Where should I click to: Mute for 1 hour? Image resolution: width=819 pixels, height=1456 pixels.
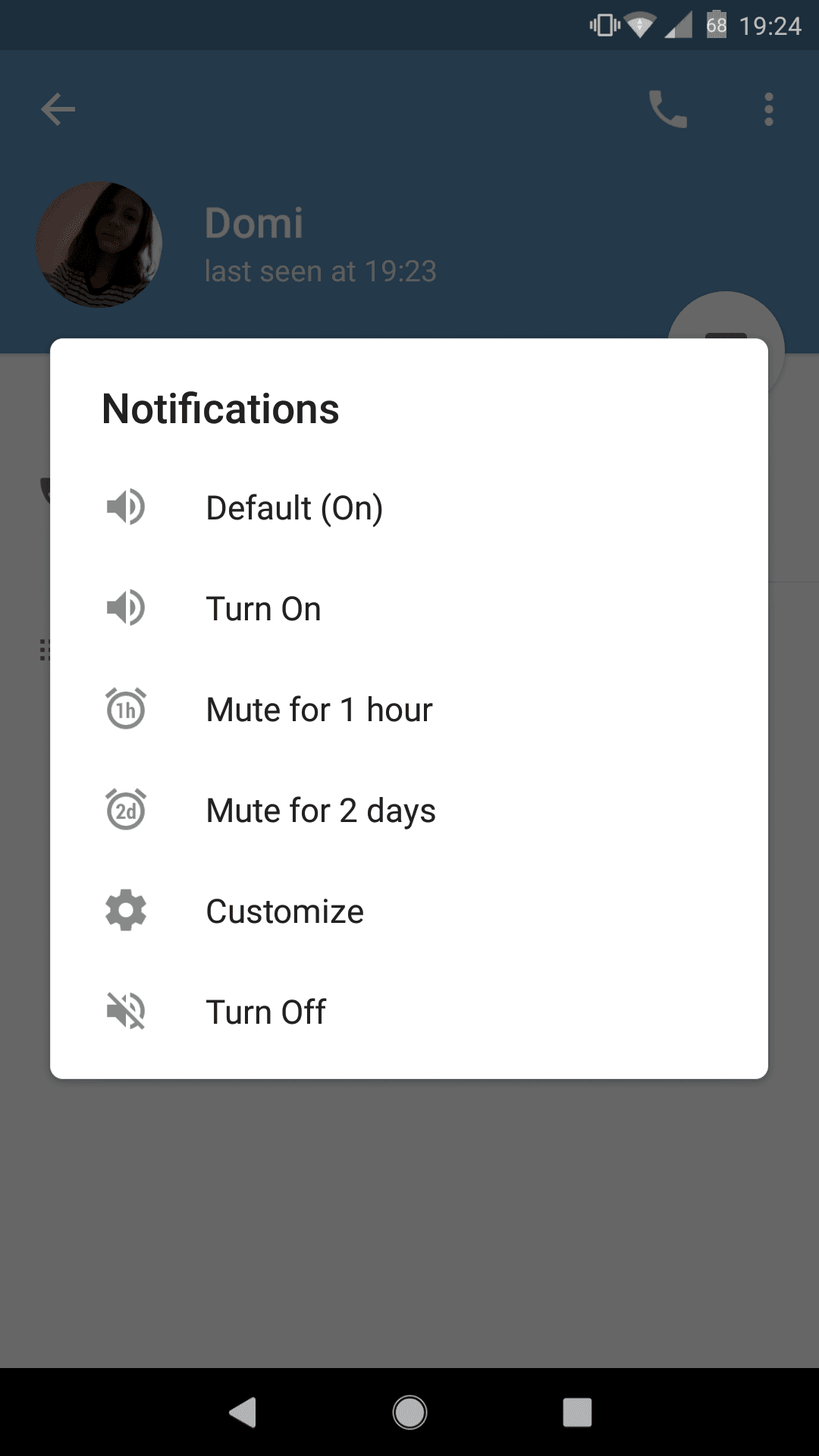(x=409, y=709)
